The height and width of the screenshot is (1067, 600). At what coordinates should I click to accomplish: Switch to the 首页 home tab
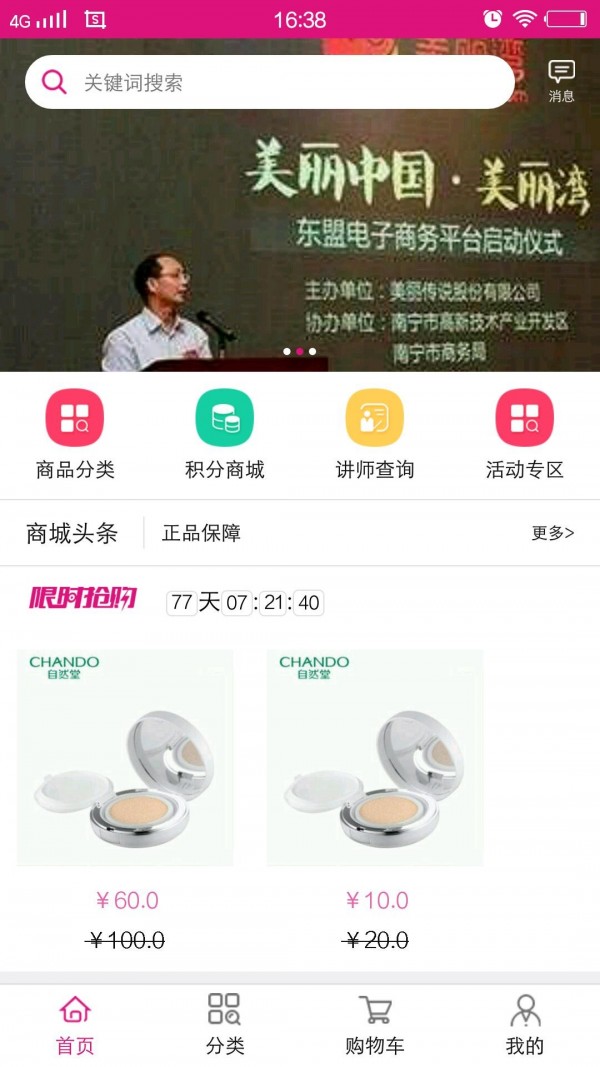75,1025
